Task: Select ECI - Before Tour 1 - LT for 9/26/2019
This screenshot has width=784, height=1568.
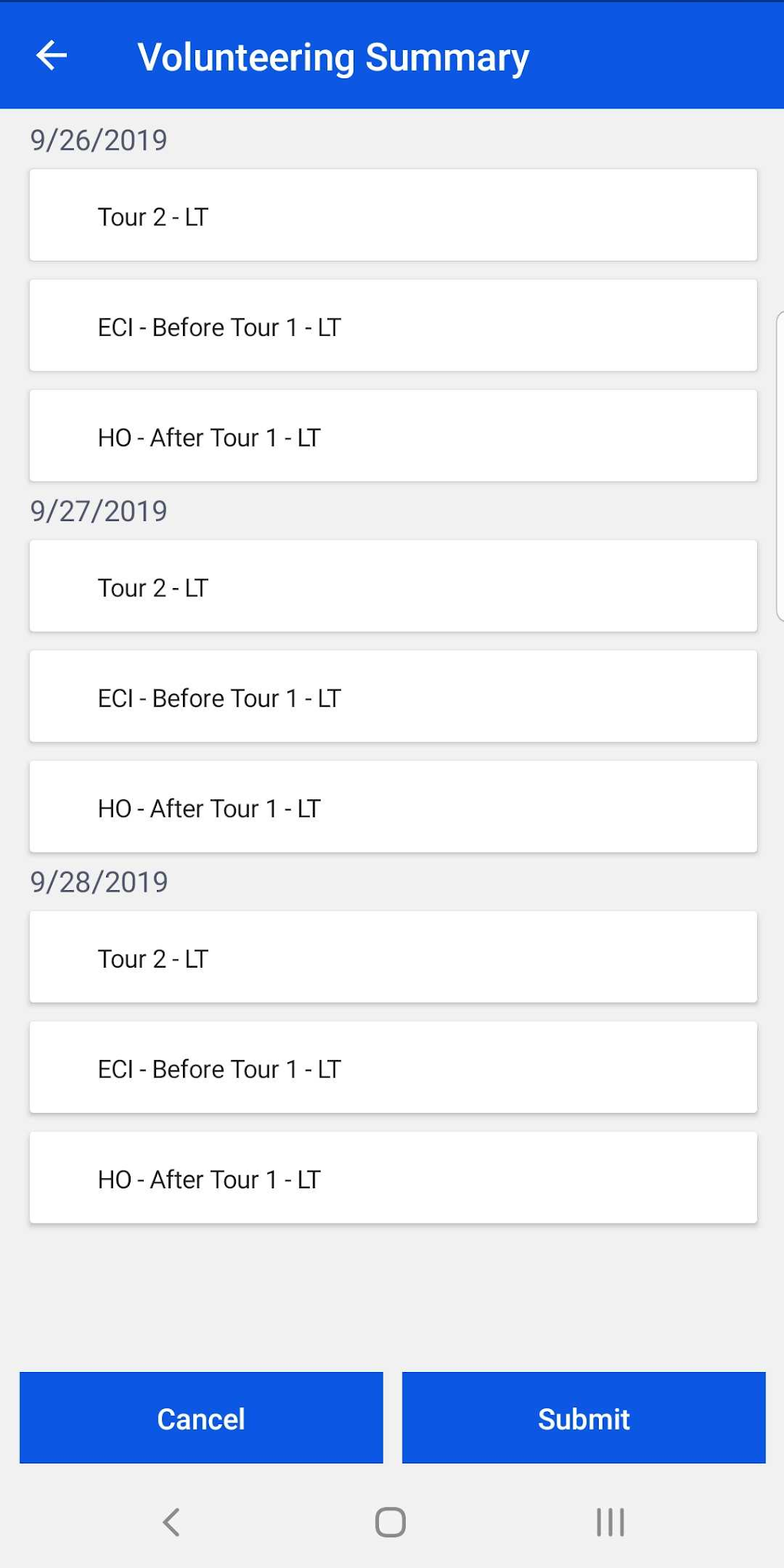Action: pos(392,326)
